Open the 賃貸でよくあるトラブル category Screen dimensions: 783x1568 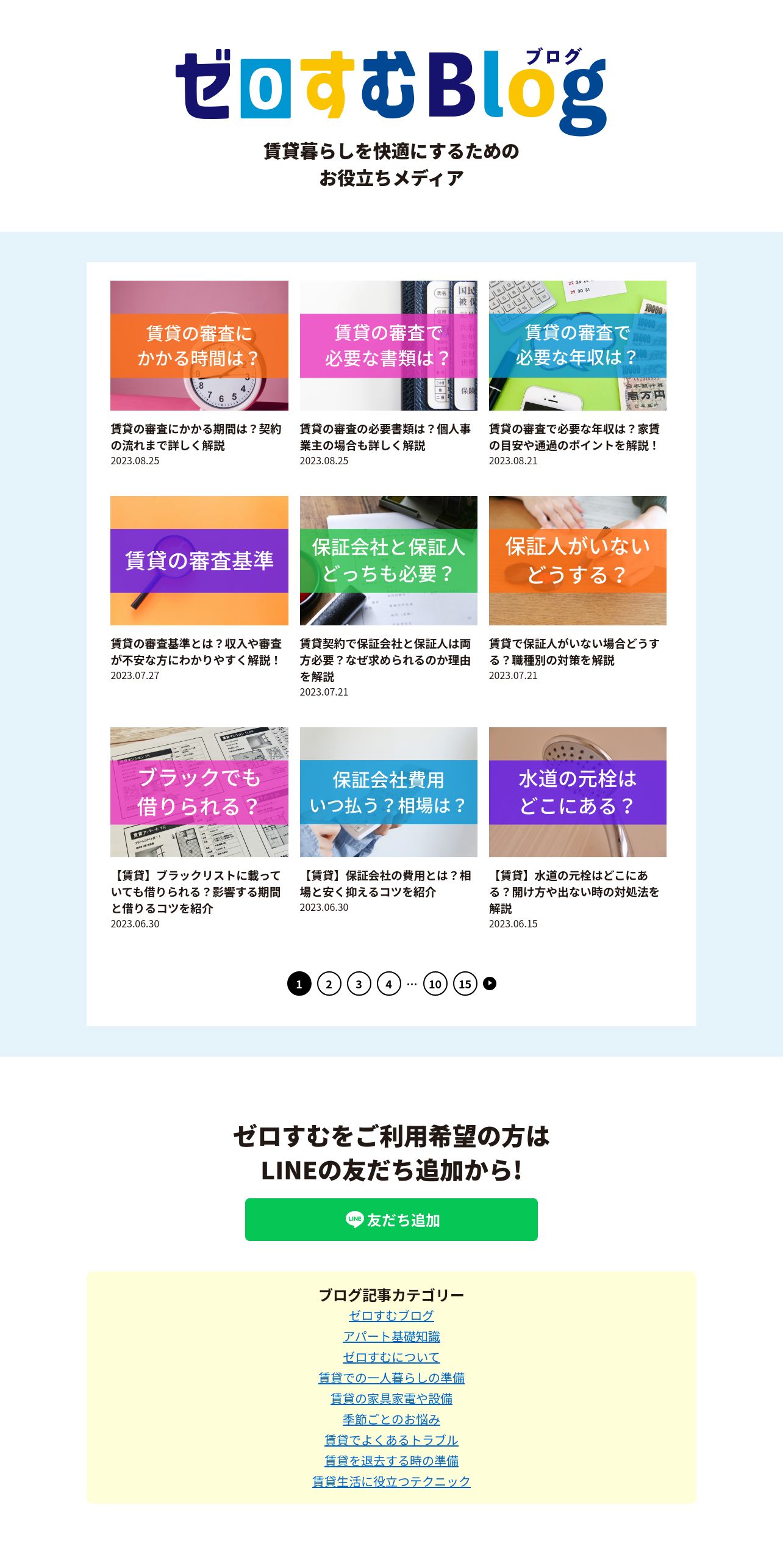pos(391,1440)
